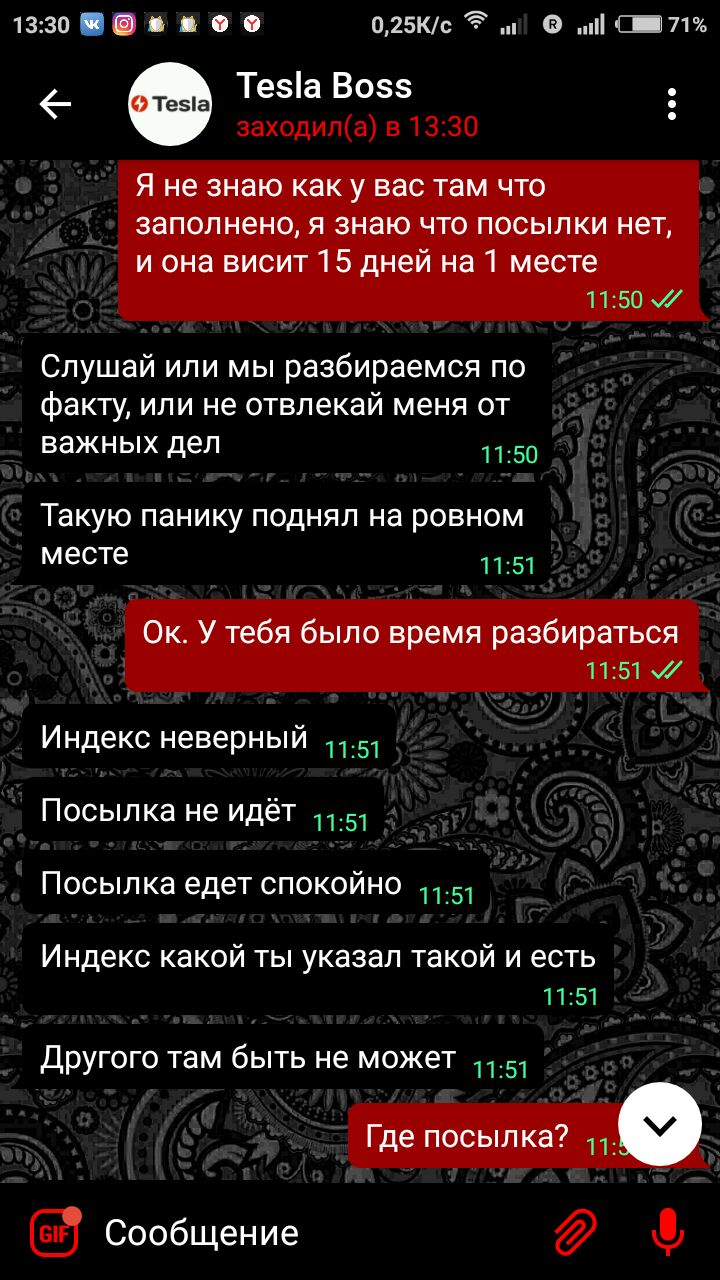Jump to the latest messages
Screen dimensions: 720x1280
click(x=660, y=1125)
